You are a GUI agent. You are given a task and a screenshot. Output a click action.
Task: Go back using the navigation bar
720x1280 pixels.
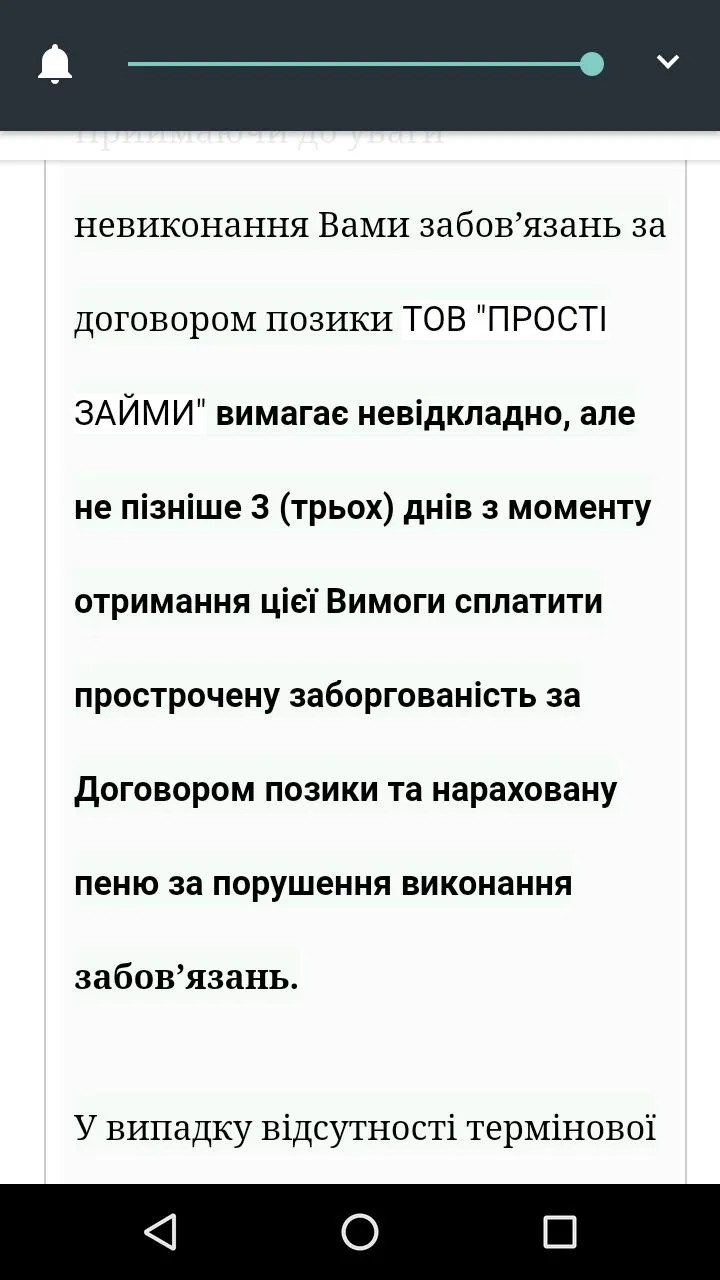[160, 1232]
